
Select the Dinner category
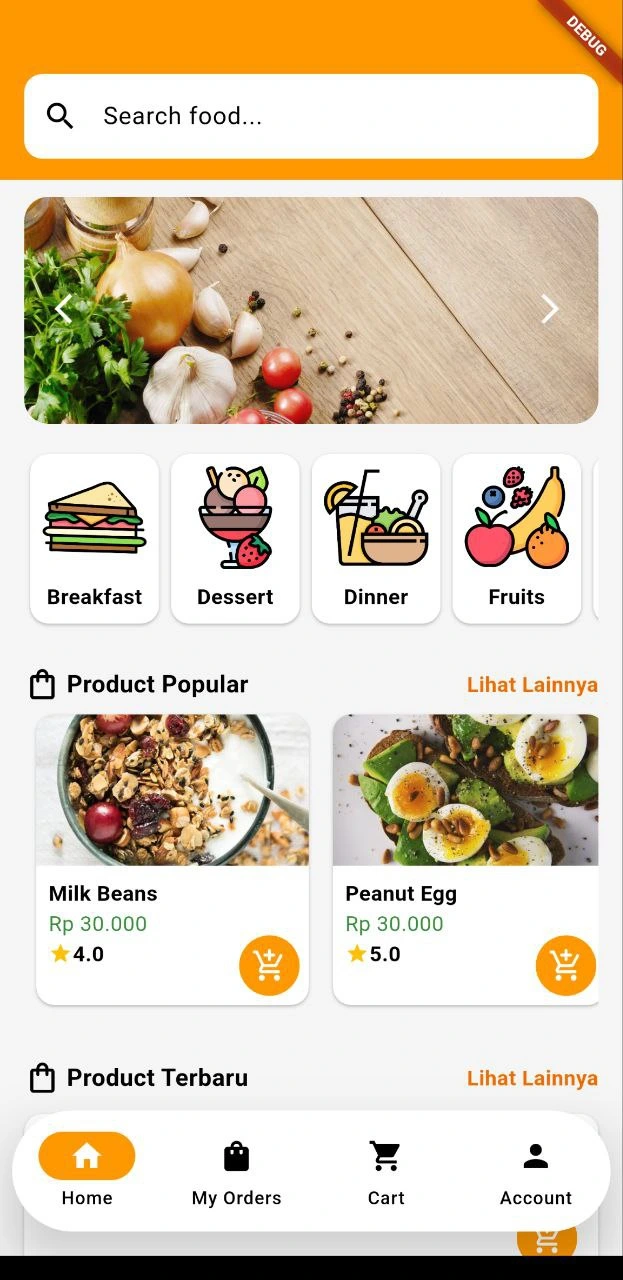tap(376, 538)
